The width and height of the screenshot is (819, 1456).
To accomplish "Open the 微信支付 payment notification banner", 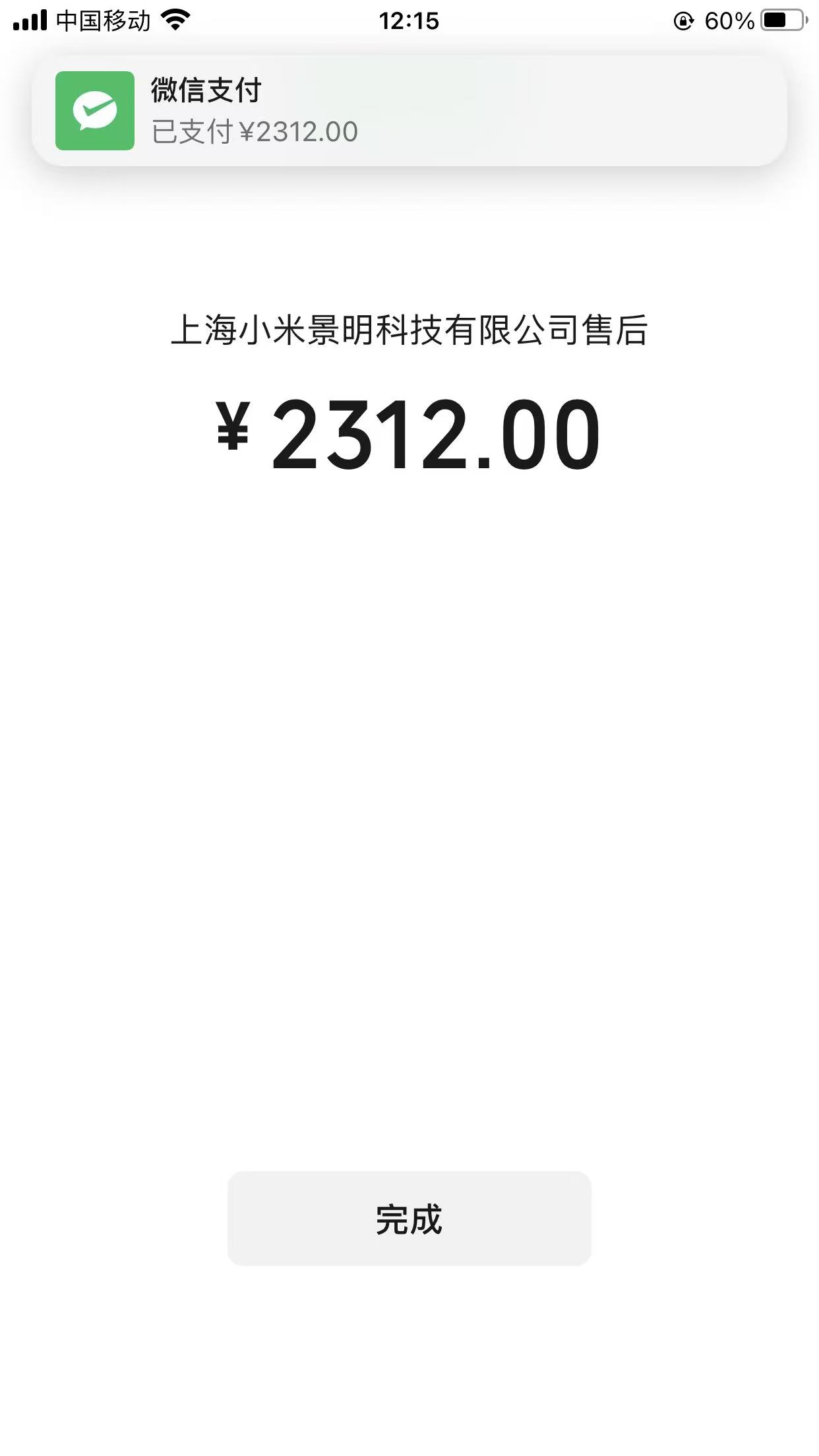I will [409, 111].
